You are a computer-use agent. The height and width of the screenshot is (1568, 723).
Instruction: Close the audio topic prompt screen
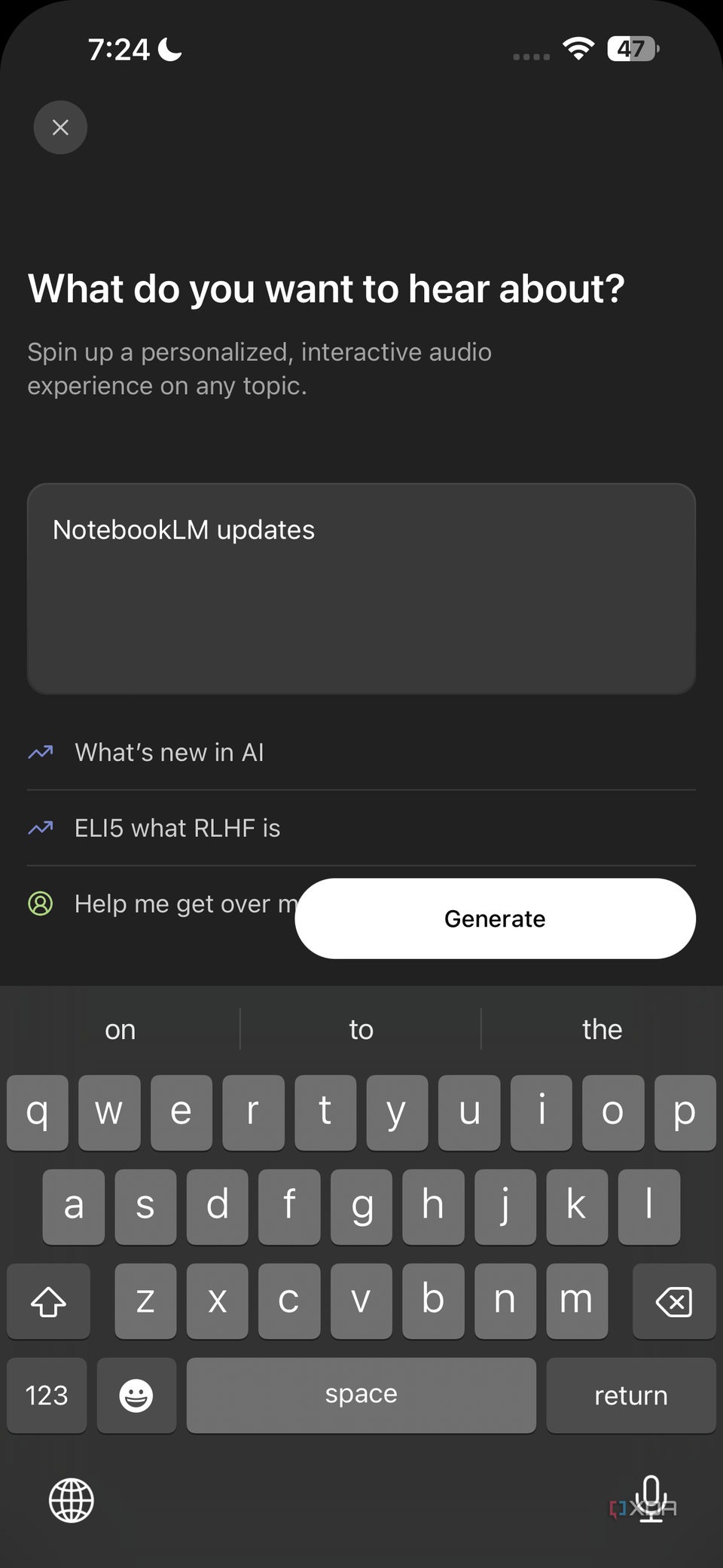point(60,127)
